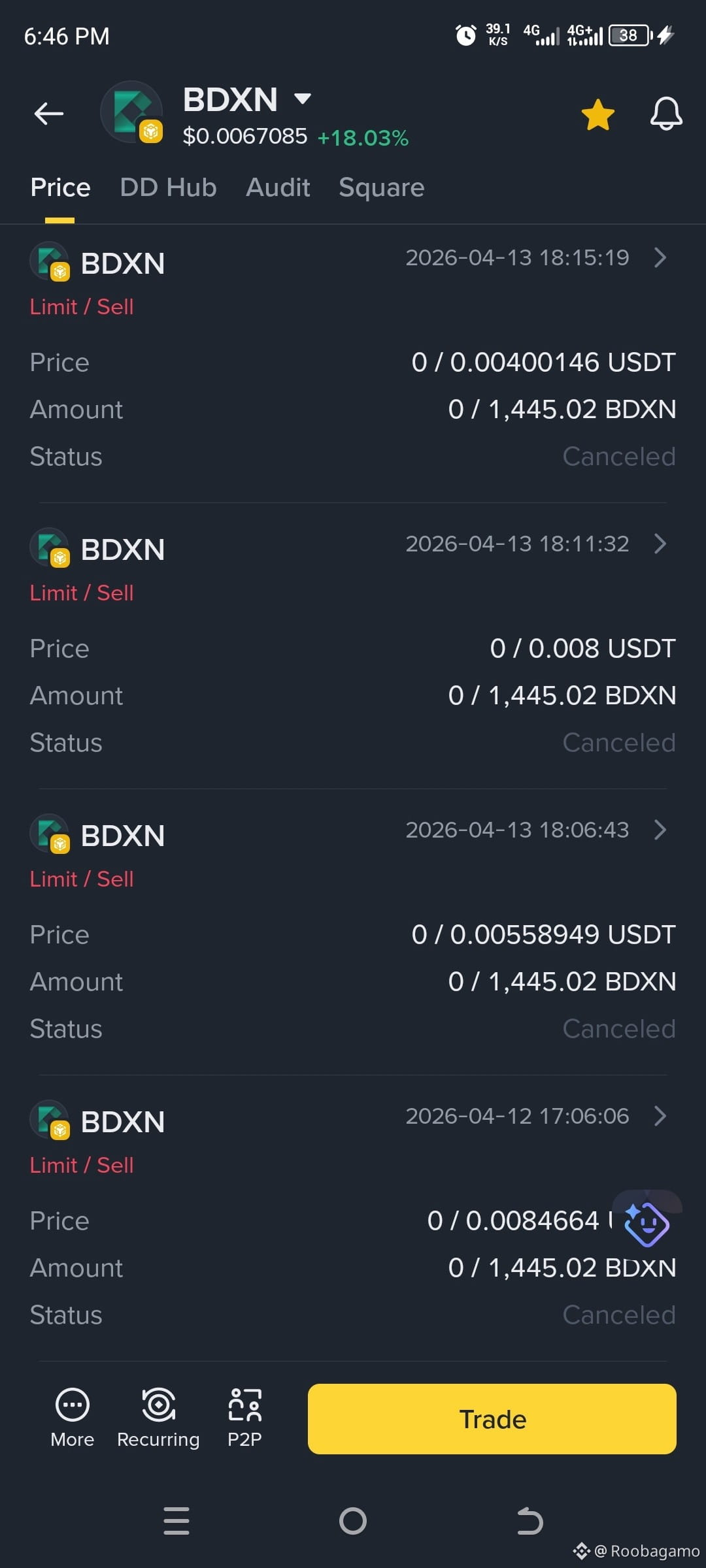View the order placed 2026-04-12 17:06:06
The height and width of the screenshot is (1568, 706).
click(660, 1116)
